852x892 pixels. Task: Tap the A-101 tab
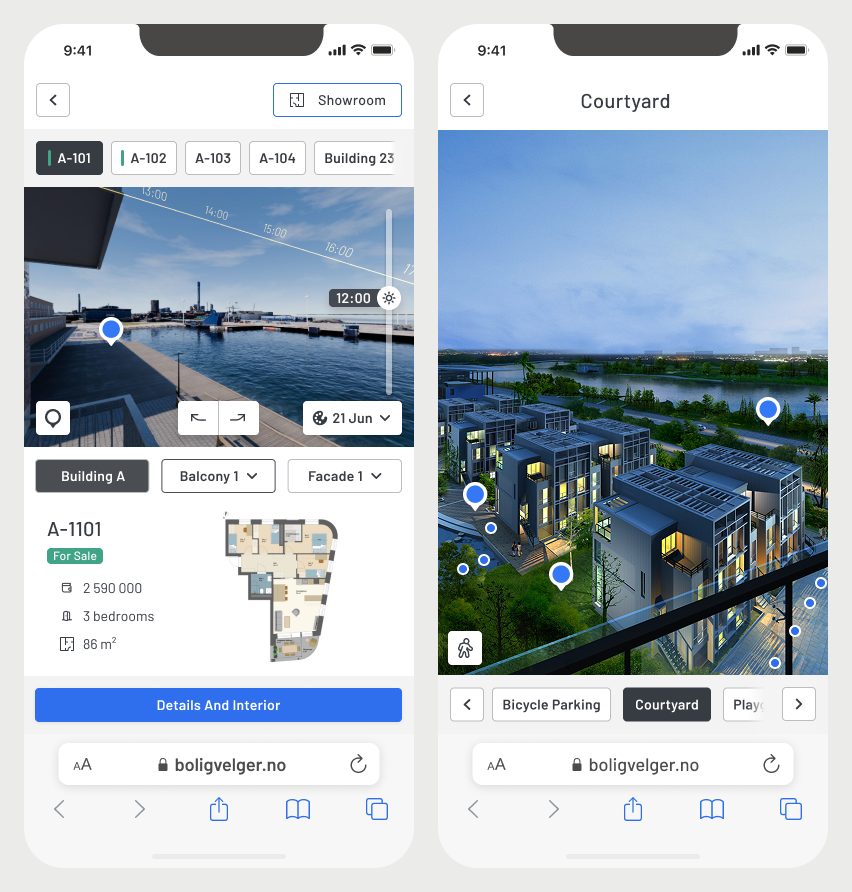coord(70,158)
